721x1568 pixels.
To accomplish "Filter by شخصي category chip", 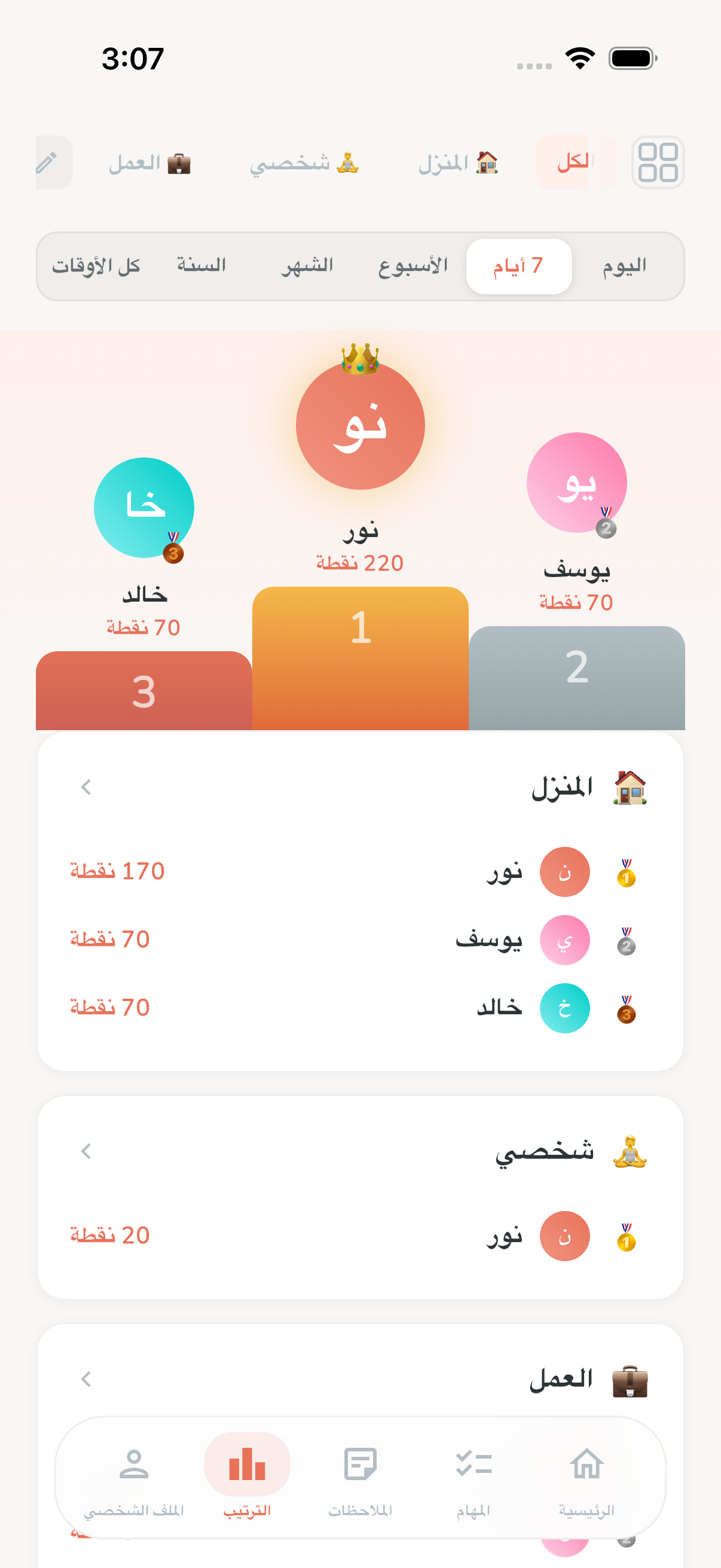I will click(304, 163).
